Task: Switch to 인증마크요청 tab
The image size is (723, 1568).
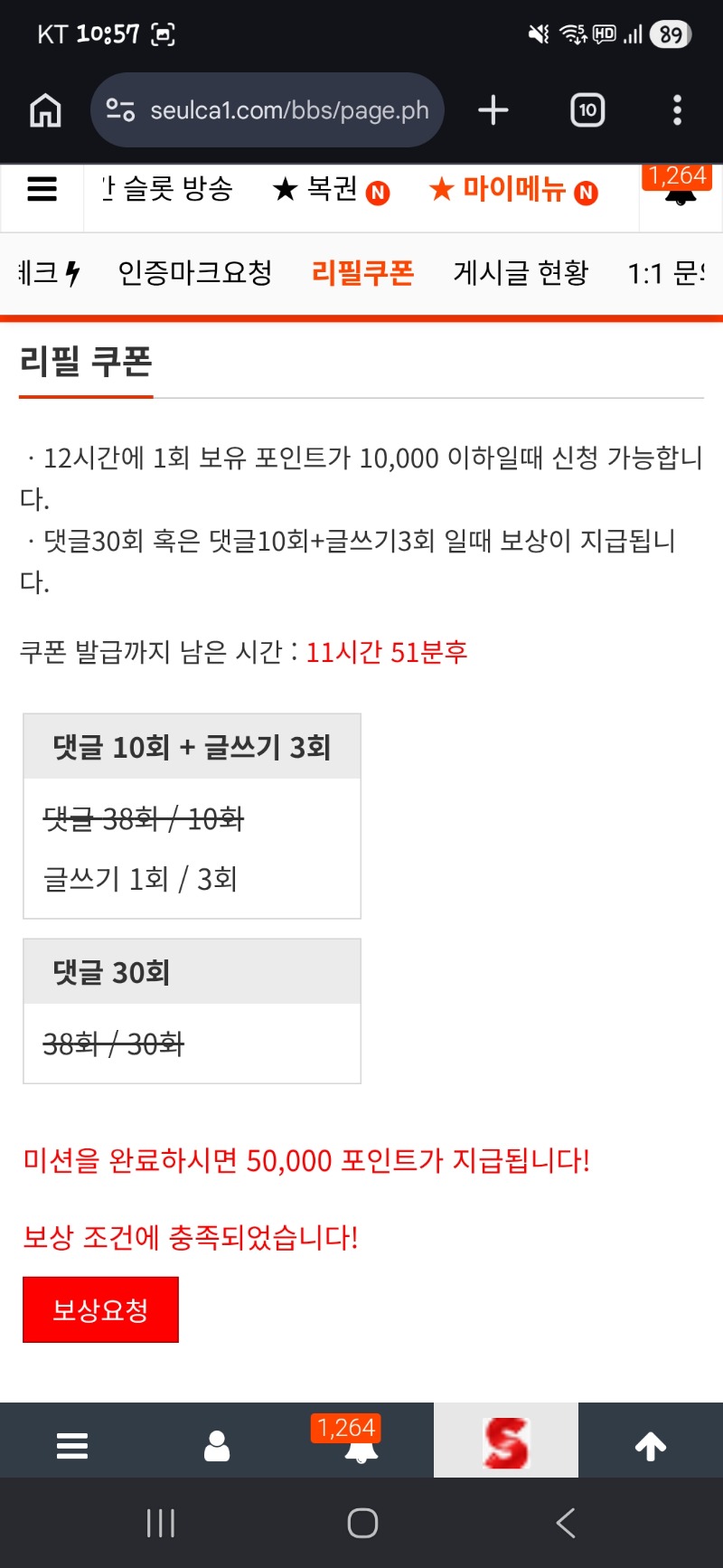Action: pyautogui.click(x=195, y=272)
